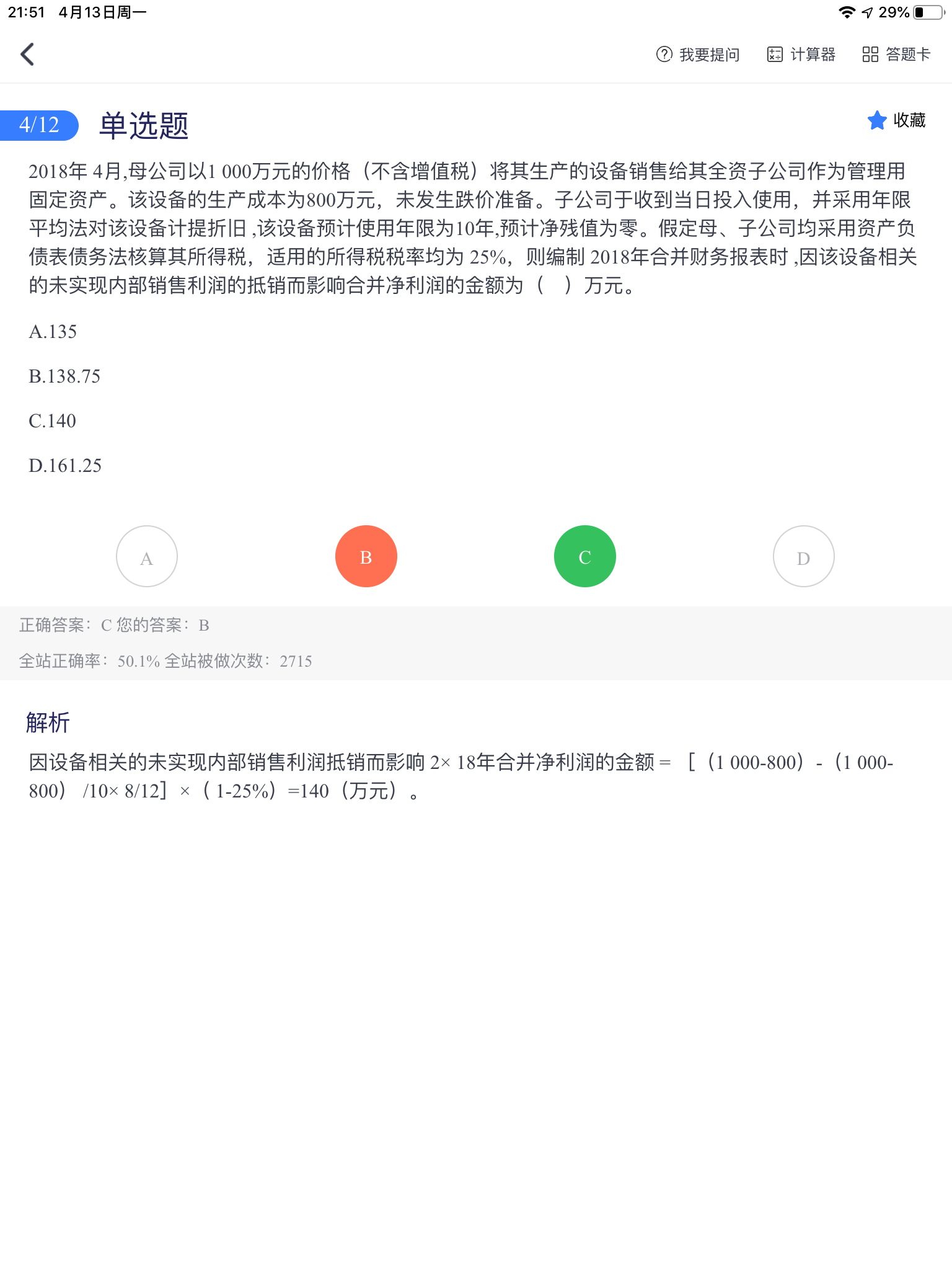The image size is (952, 1270).
Task: Open the 计算器 calculator
Action: [x=801, y=55]
